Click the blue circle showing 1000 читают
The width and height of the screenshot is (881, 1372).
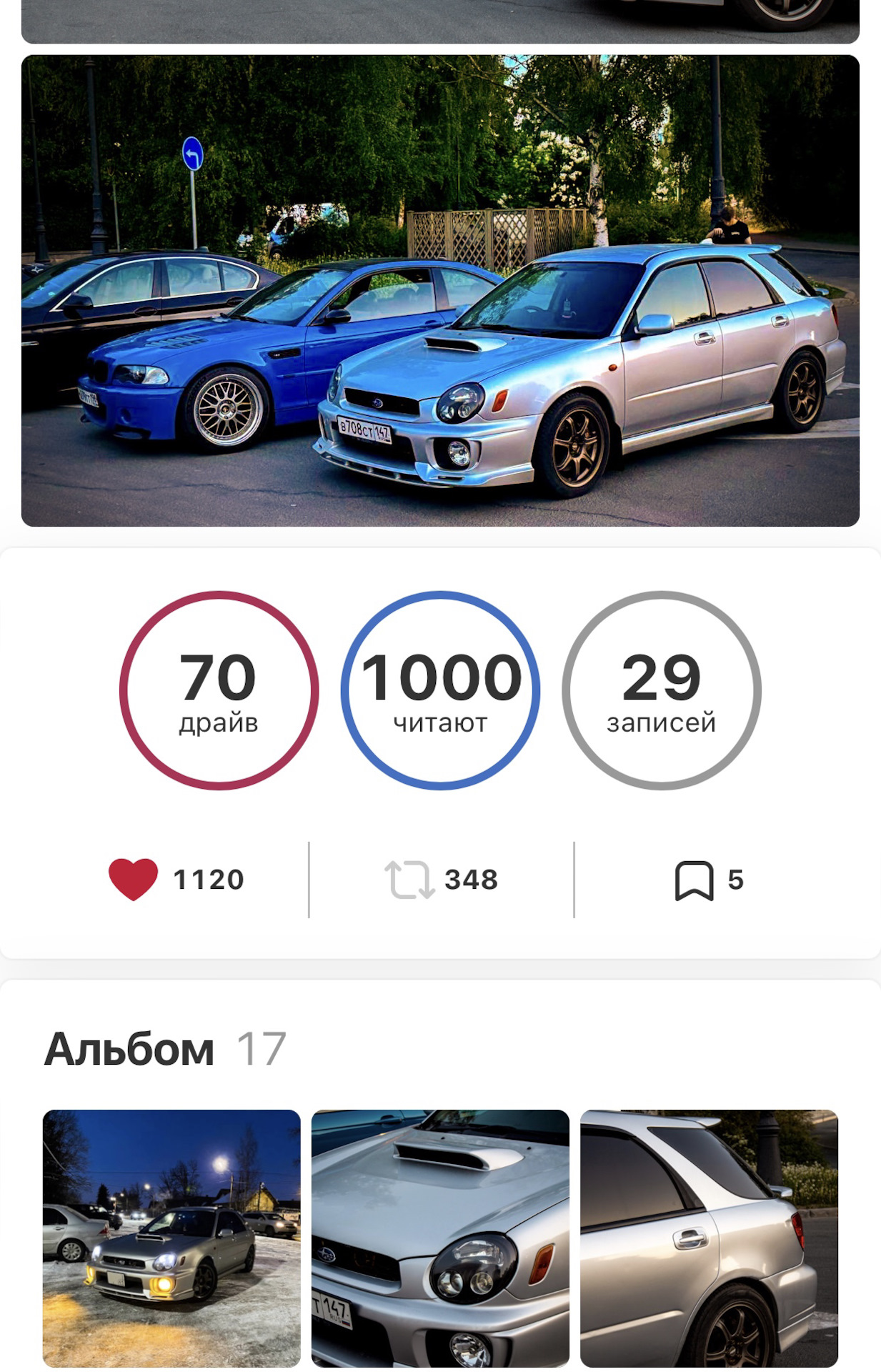[440, 692]
